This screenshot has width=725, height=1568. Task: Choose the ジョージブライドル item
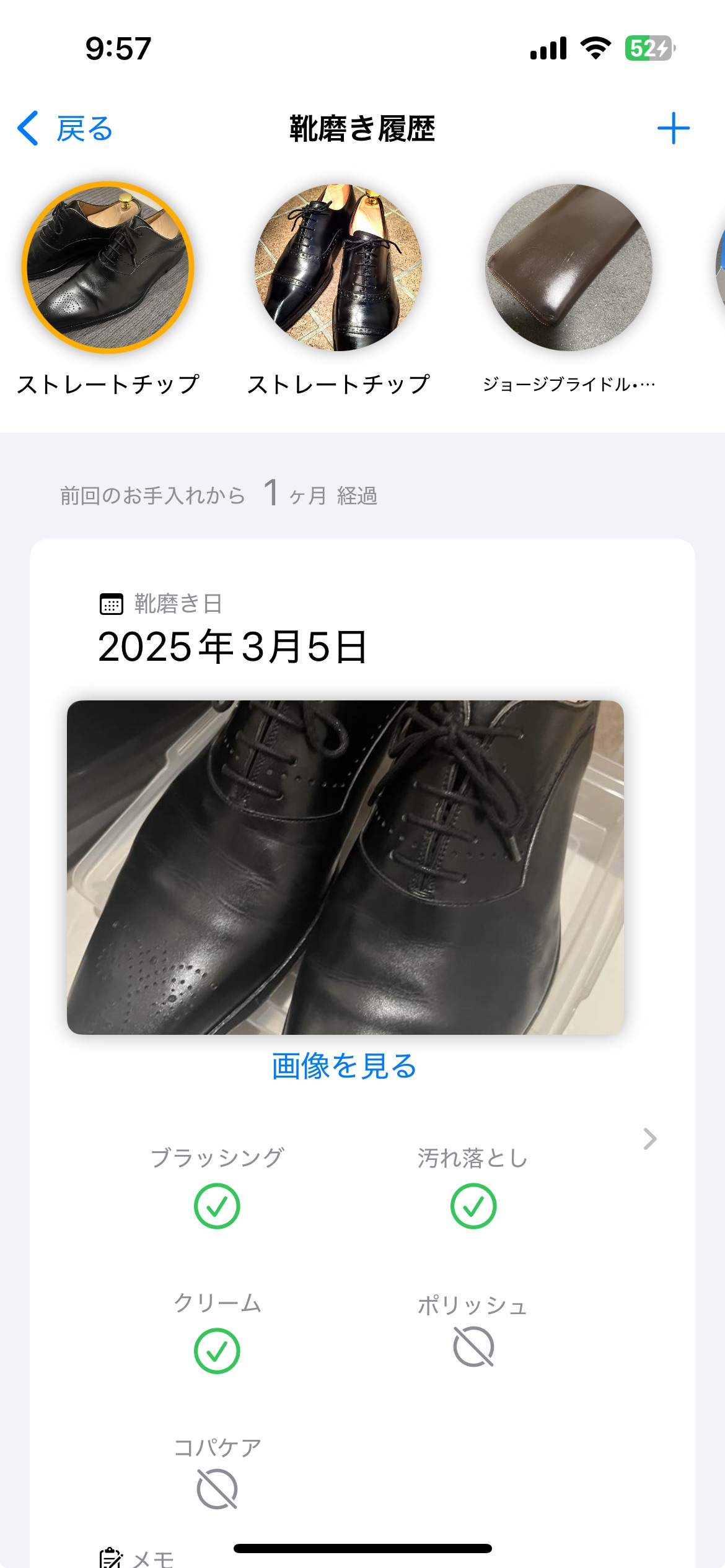pos(569,268)
